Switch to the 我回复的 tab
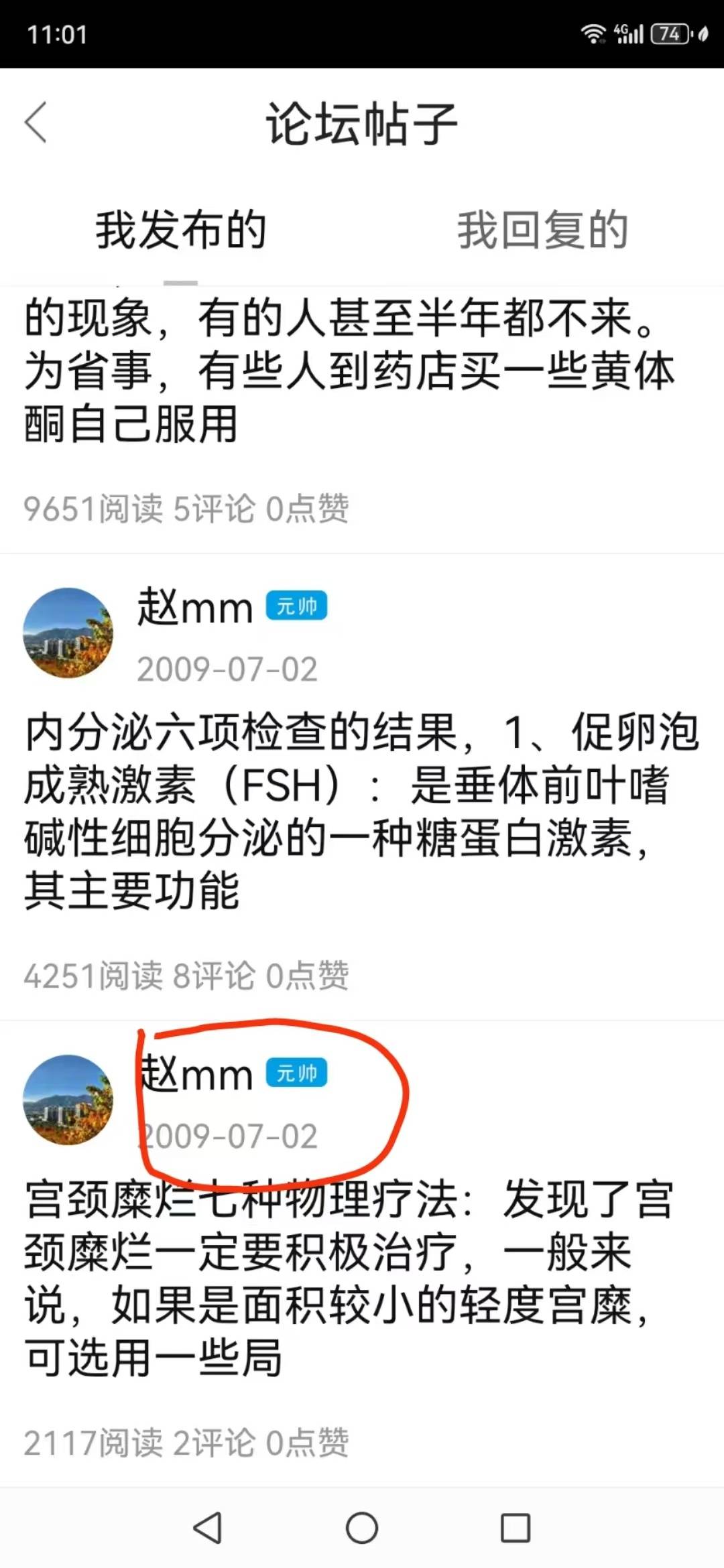724x1568 pixels. pyautogui.click(x=542, y=230)
